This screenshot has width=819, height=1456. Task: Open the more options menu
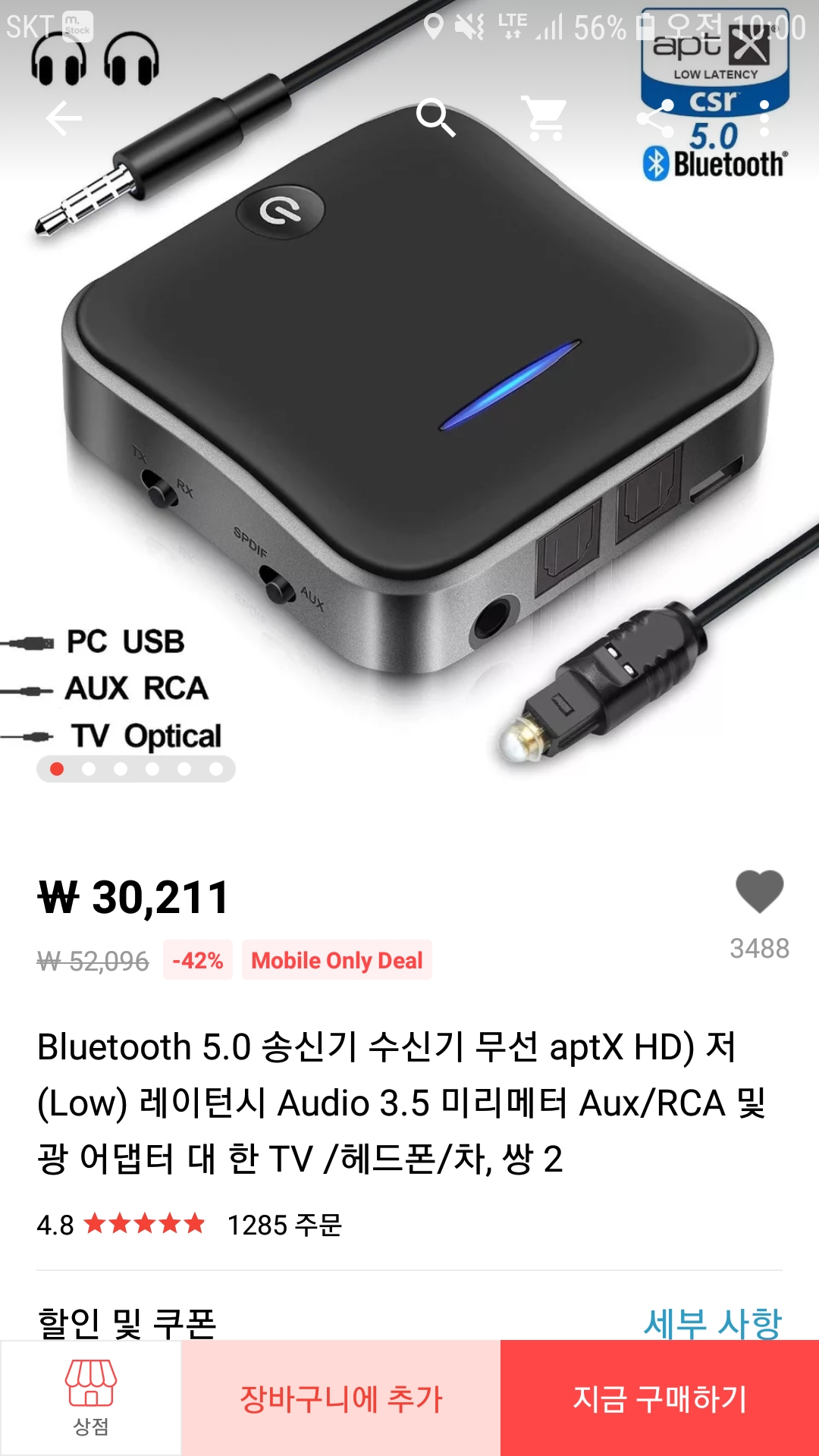[764, 118]
